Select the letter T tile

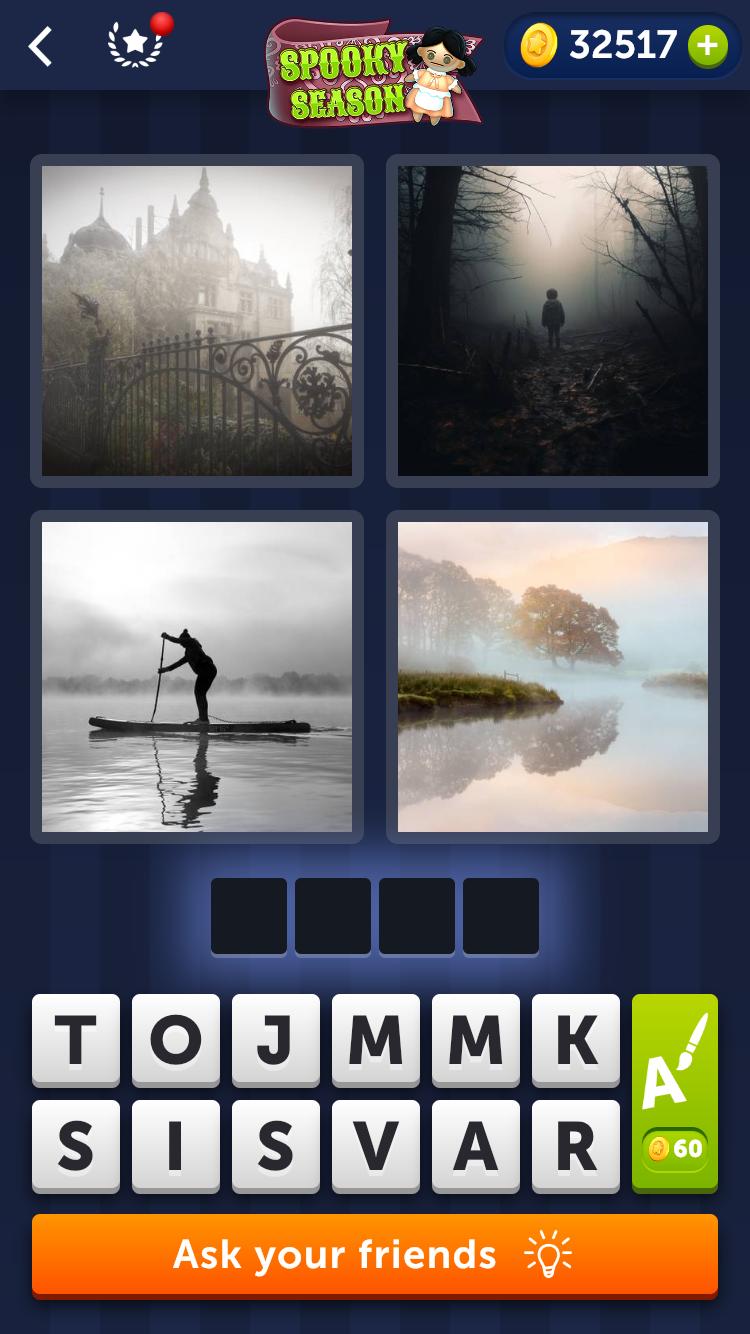pos(76,1040)
